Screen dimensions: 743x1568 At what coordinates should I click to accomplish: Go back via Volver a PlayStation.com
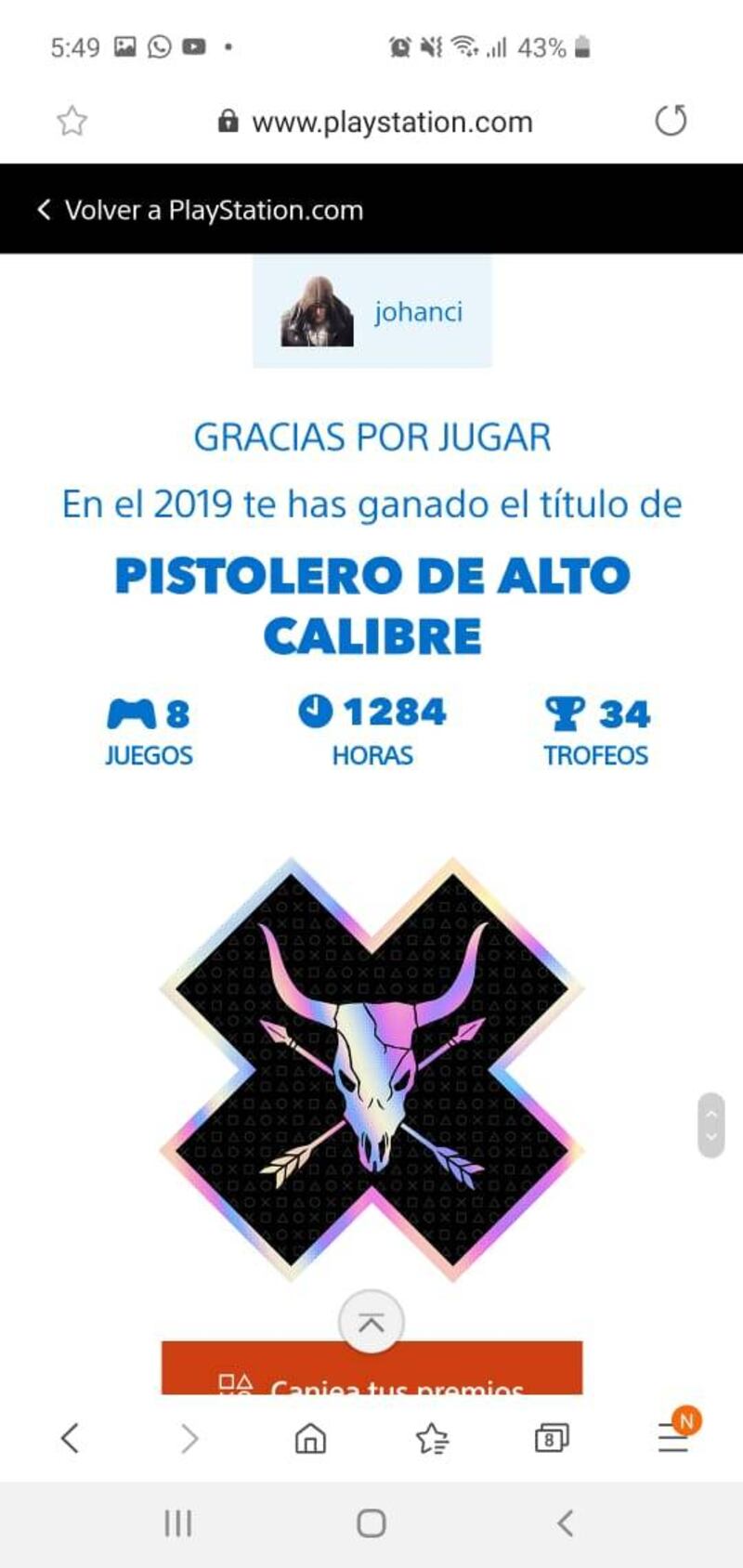201,210
